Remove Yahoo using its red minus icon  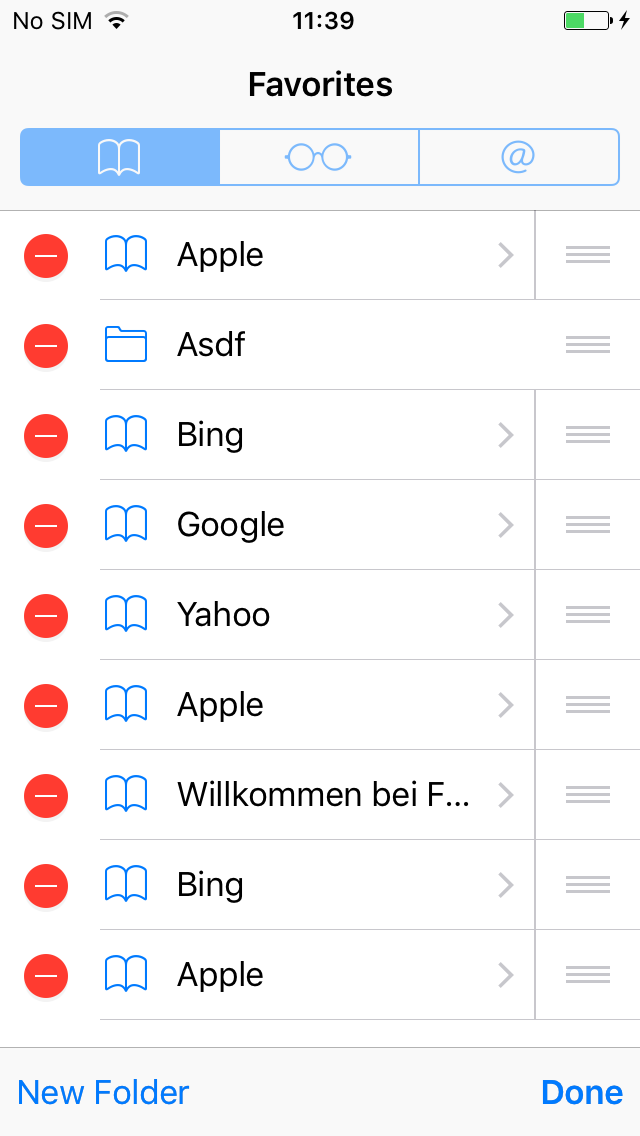click(46, 616)
